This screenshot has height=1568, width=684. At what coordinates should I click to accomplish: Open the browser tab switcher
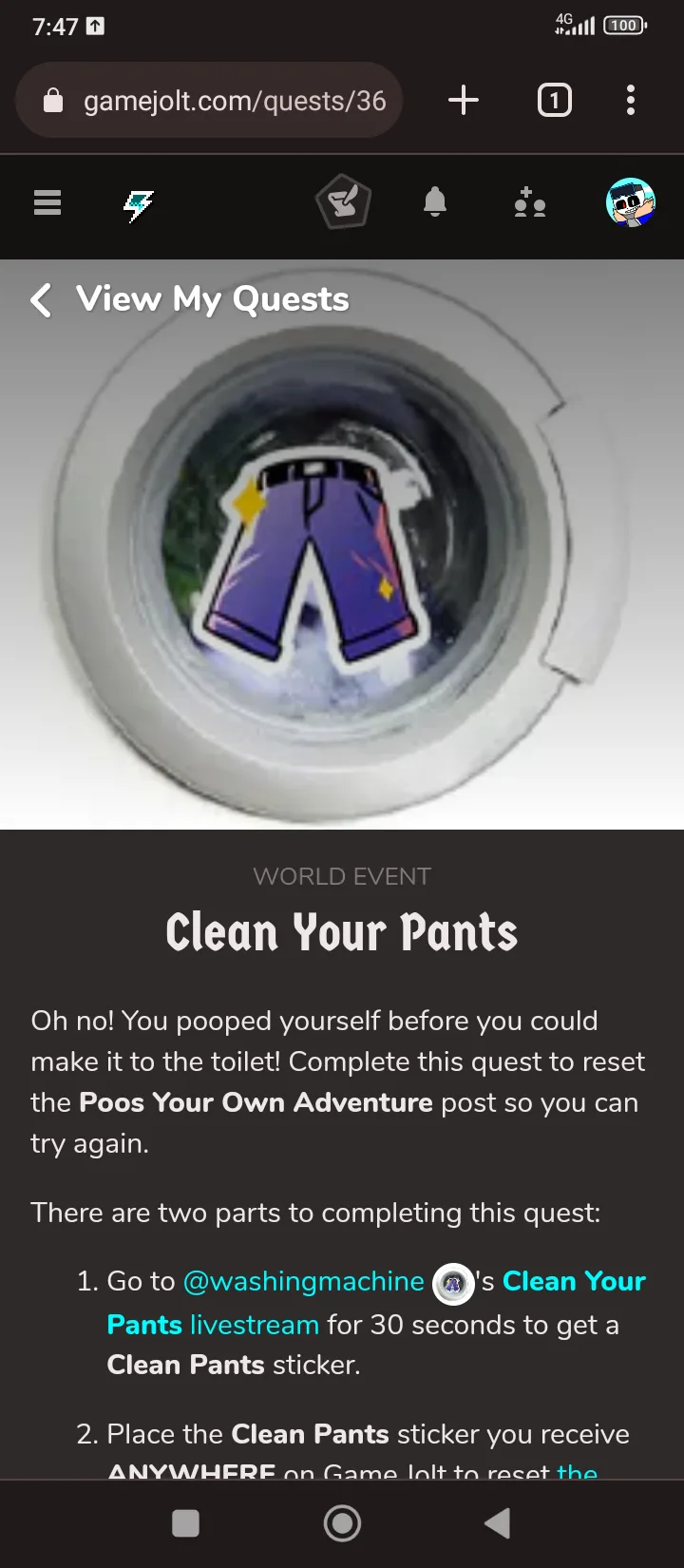point(555,100)
